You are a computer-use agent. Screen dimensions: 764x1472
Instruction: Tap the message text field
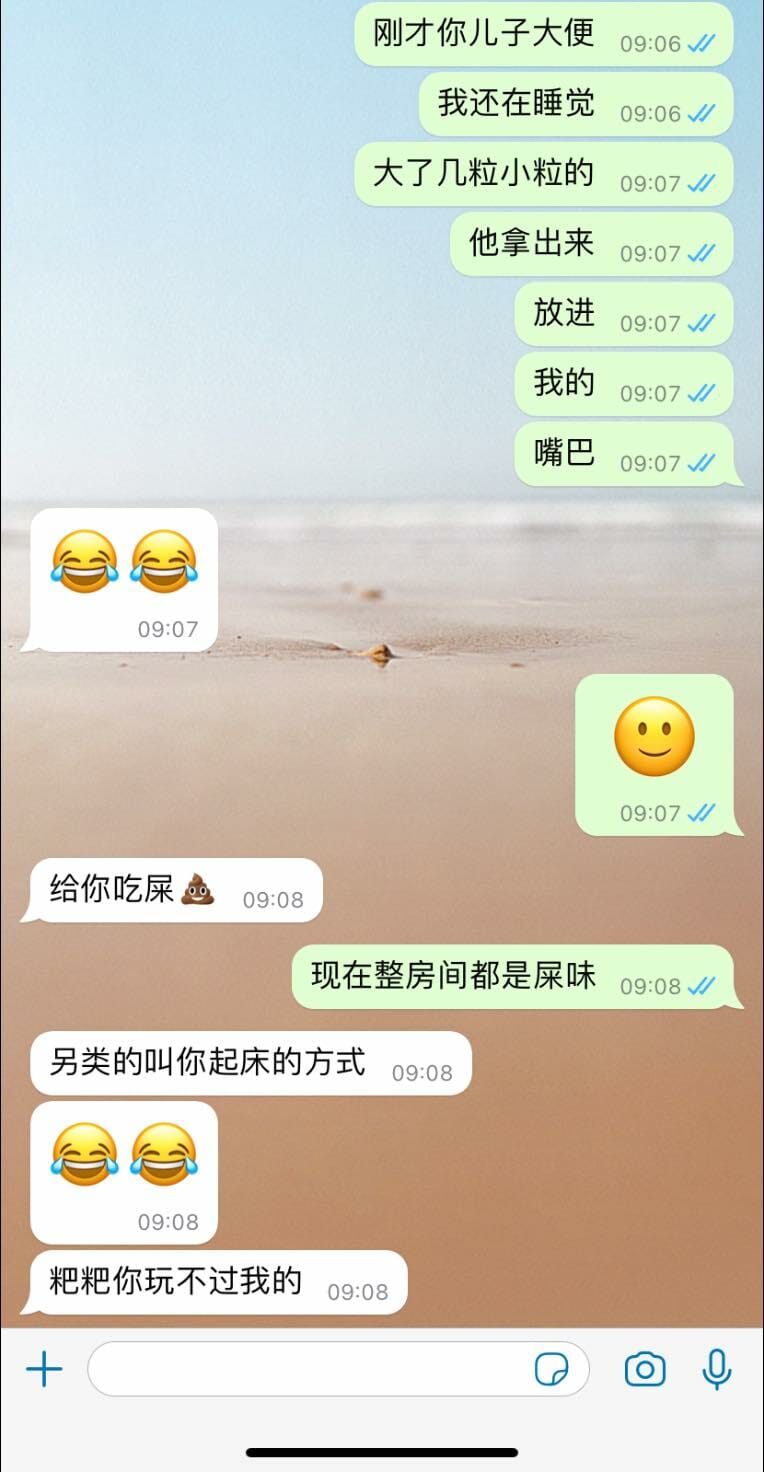click(x=310, y=1369)
